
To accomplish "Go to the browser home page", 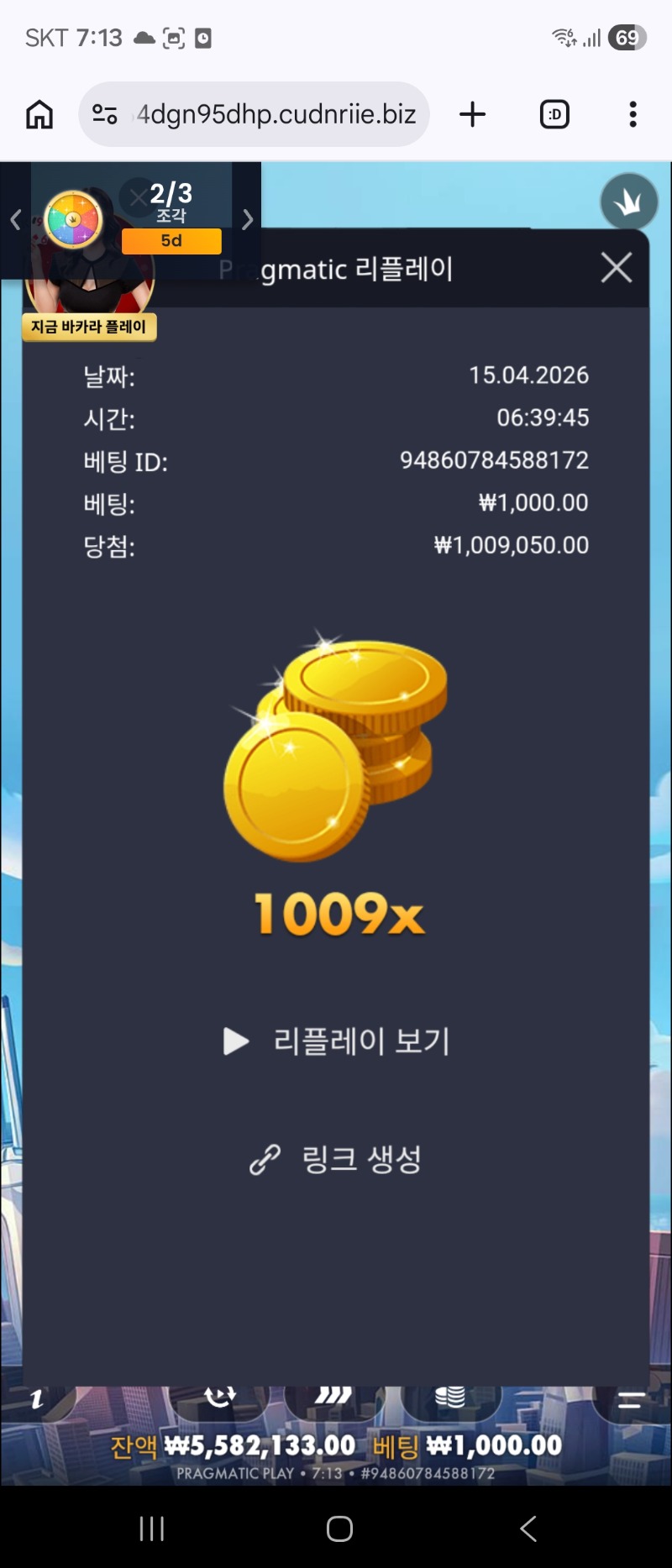I will click(39, 114).
